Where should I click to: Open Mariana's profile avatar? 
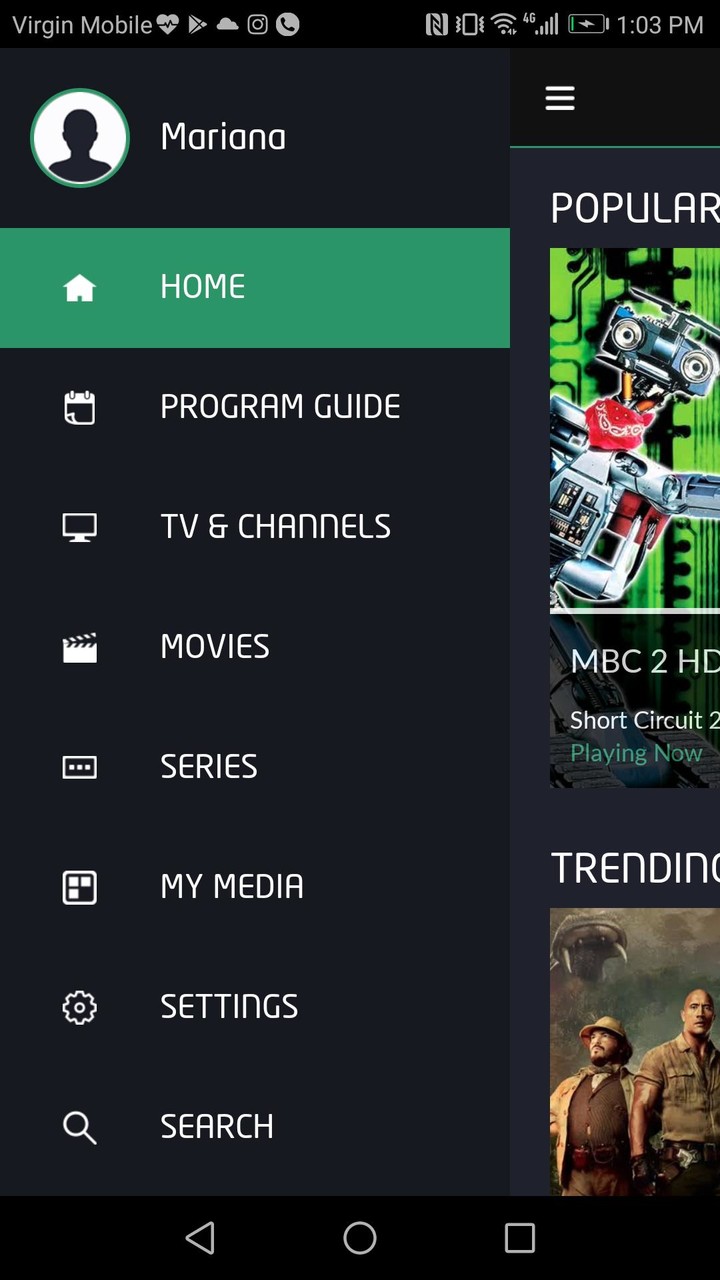[80, 138]
